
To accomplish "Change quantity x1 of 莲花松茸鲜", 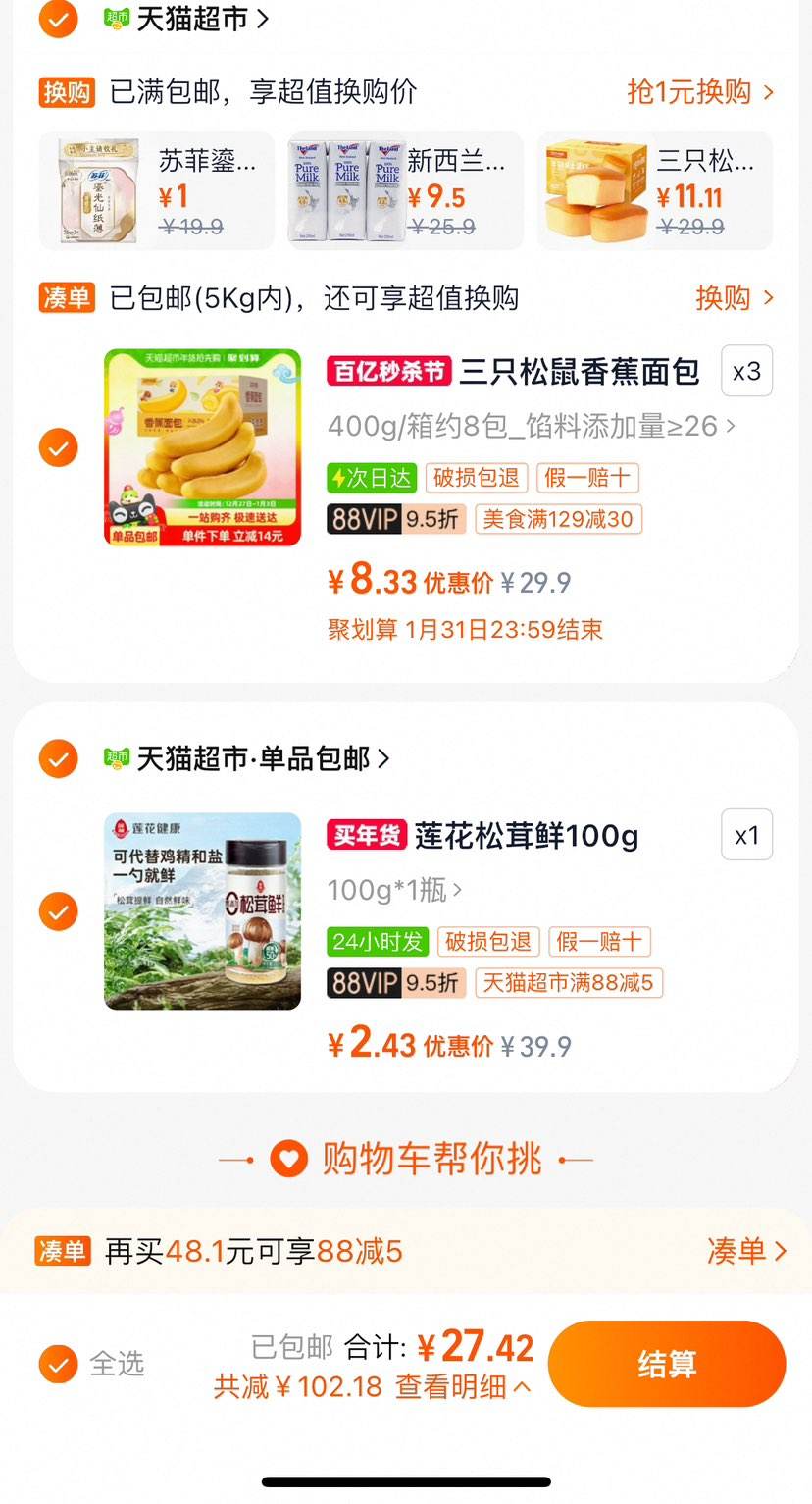I will tap(746, 835).
